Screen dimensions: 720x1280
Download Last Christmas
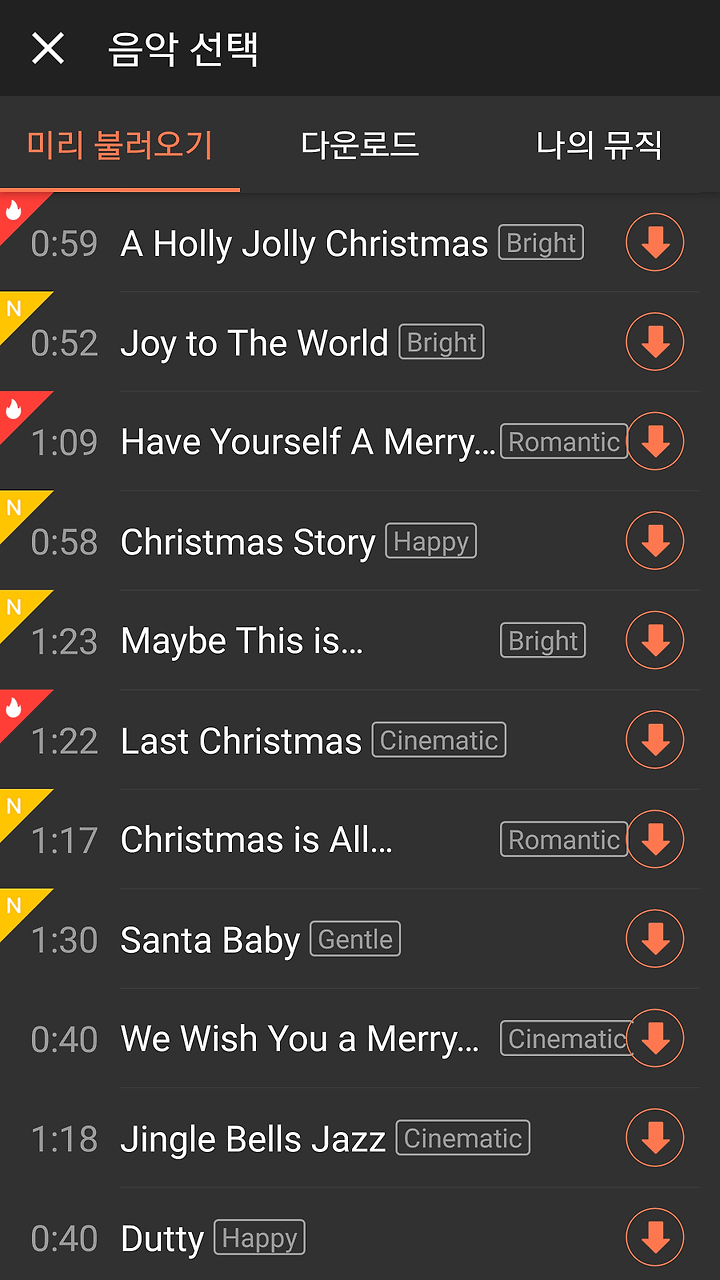click(x=655, y=740)
